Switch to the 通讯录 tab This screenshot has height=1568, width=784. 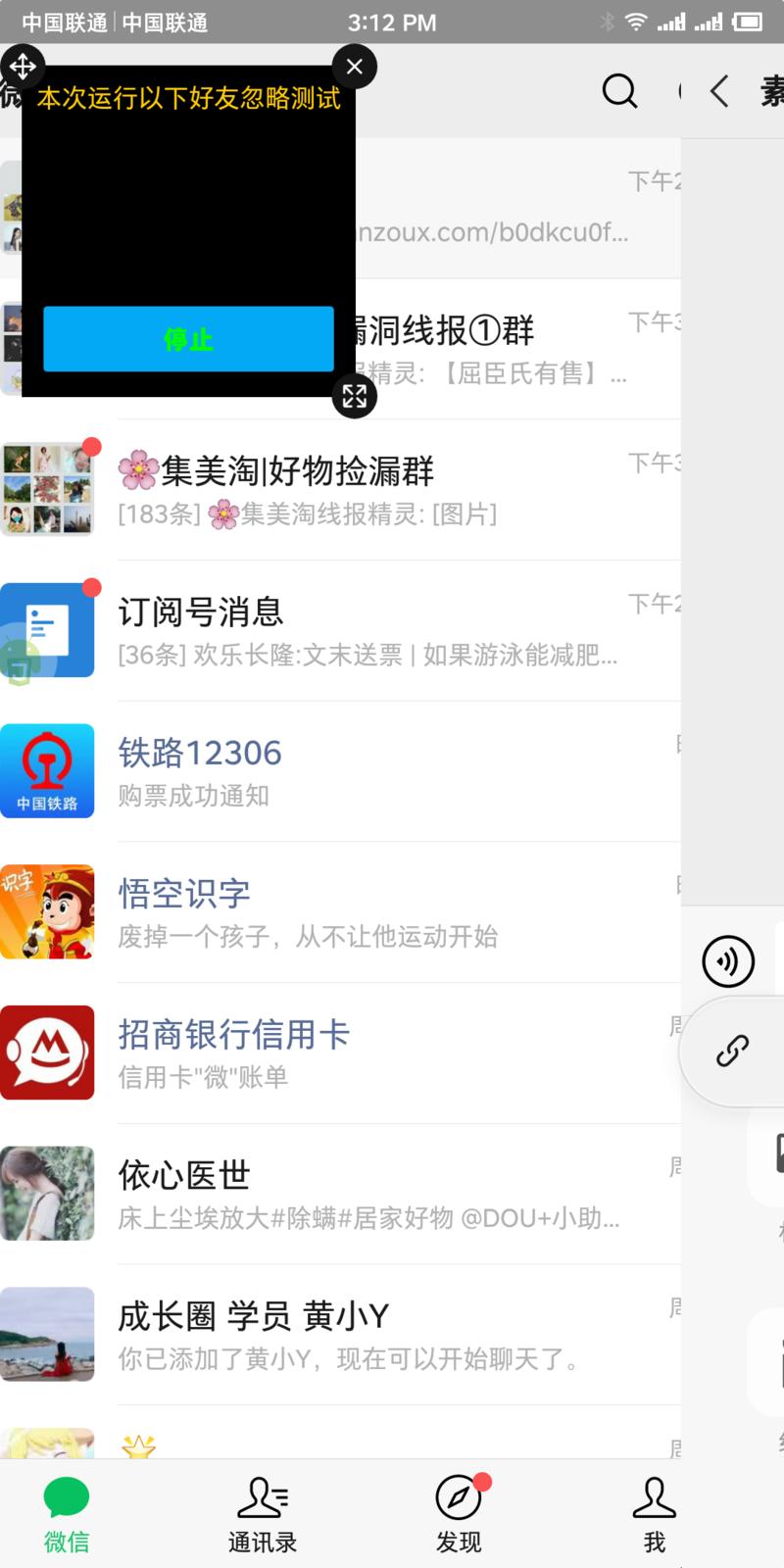point(262,1515)
